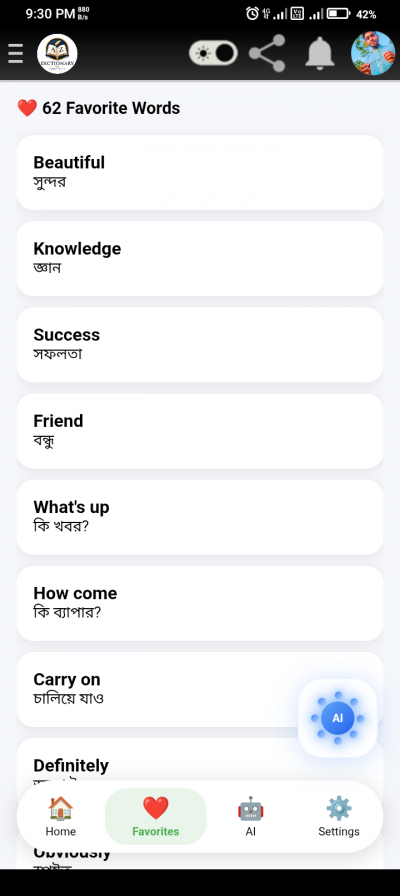This screenshot has height=896, width=400.
Task: Toggle the light/dark theme switch
Action: [x=213, y=53]
